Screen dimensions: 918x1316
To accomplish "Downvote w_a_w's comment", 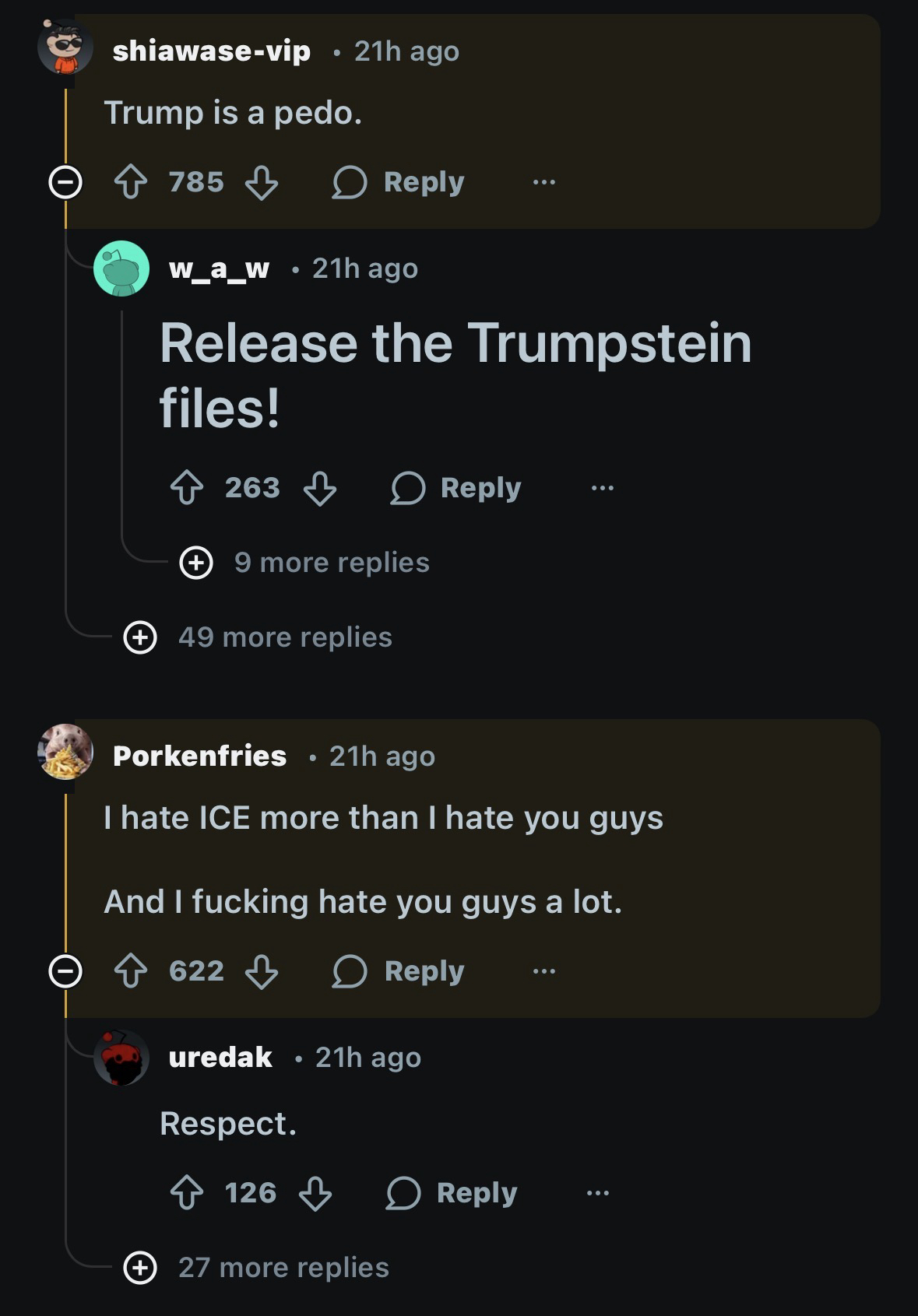I will 319,489.
